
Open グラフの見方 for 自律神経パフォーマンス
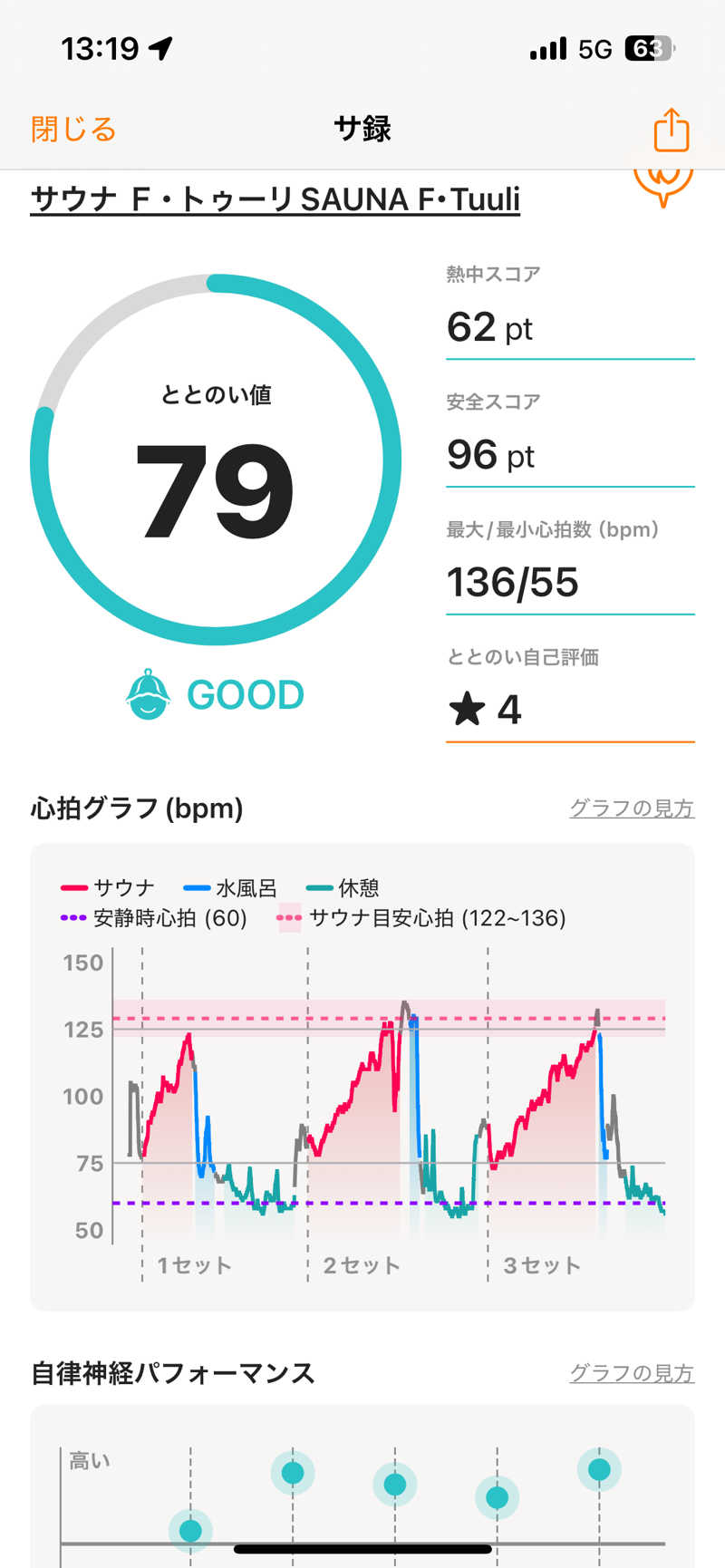pos(632,1373)
